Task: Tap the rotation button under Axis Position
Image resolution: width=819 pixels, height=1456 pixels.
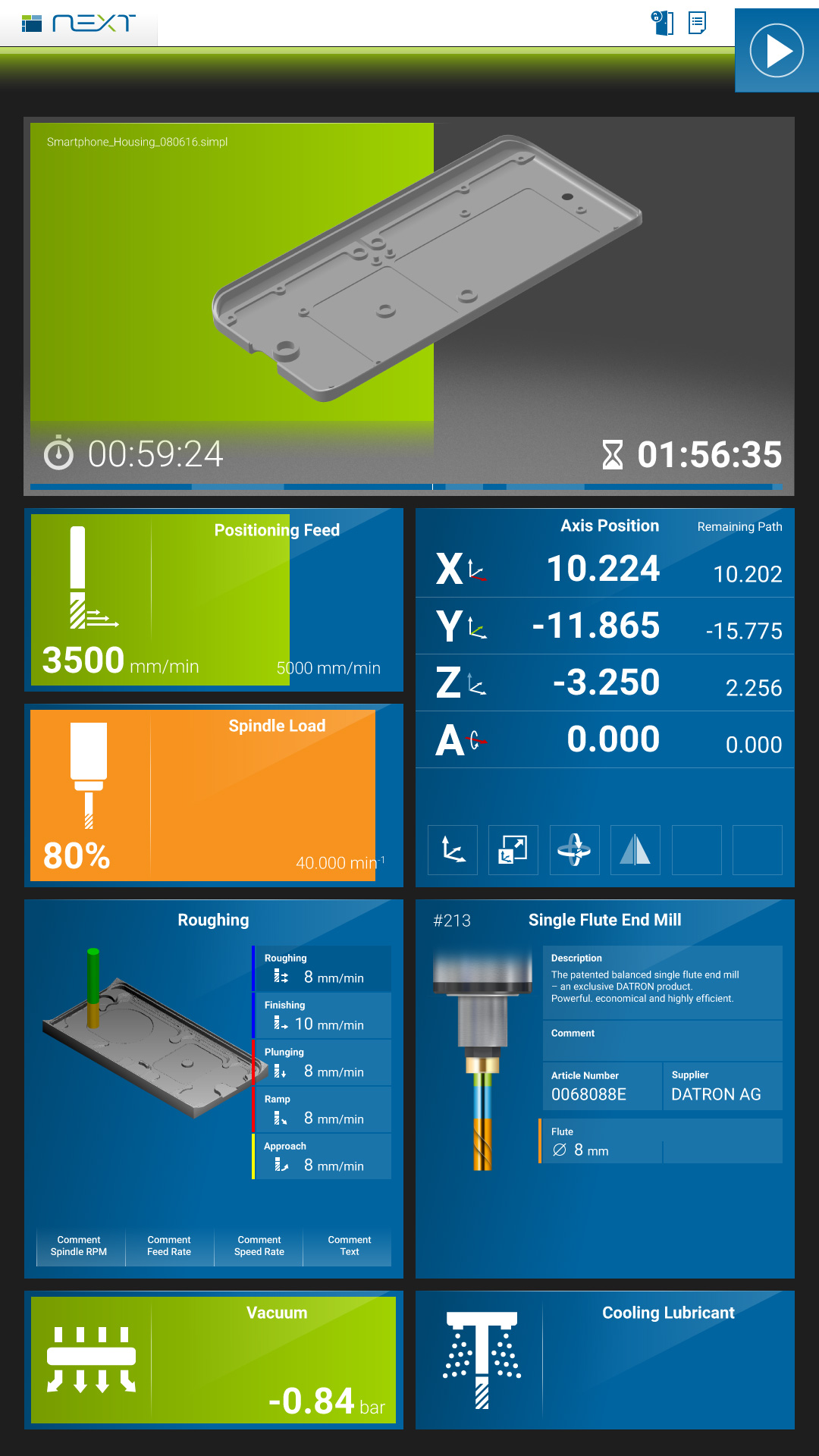Action: pos(574,850)
